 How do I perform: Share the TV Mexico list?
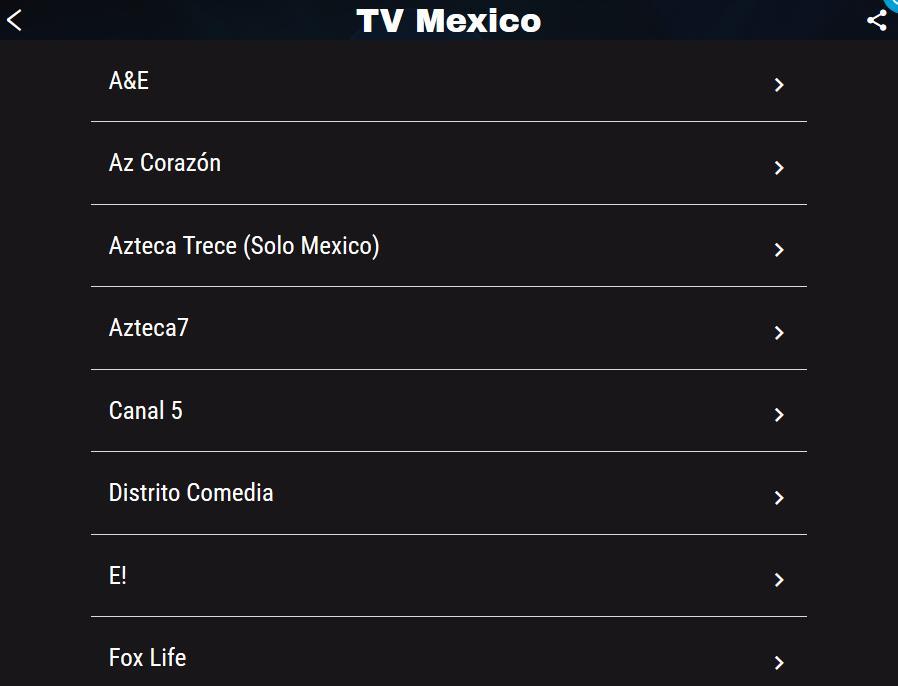[876, 20]
